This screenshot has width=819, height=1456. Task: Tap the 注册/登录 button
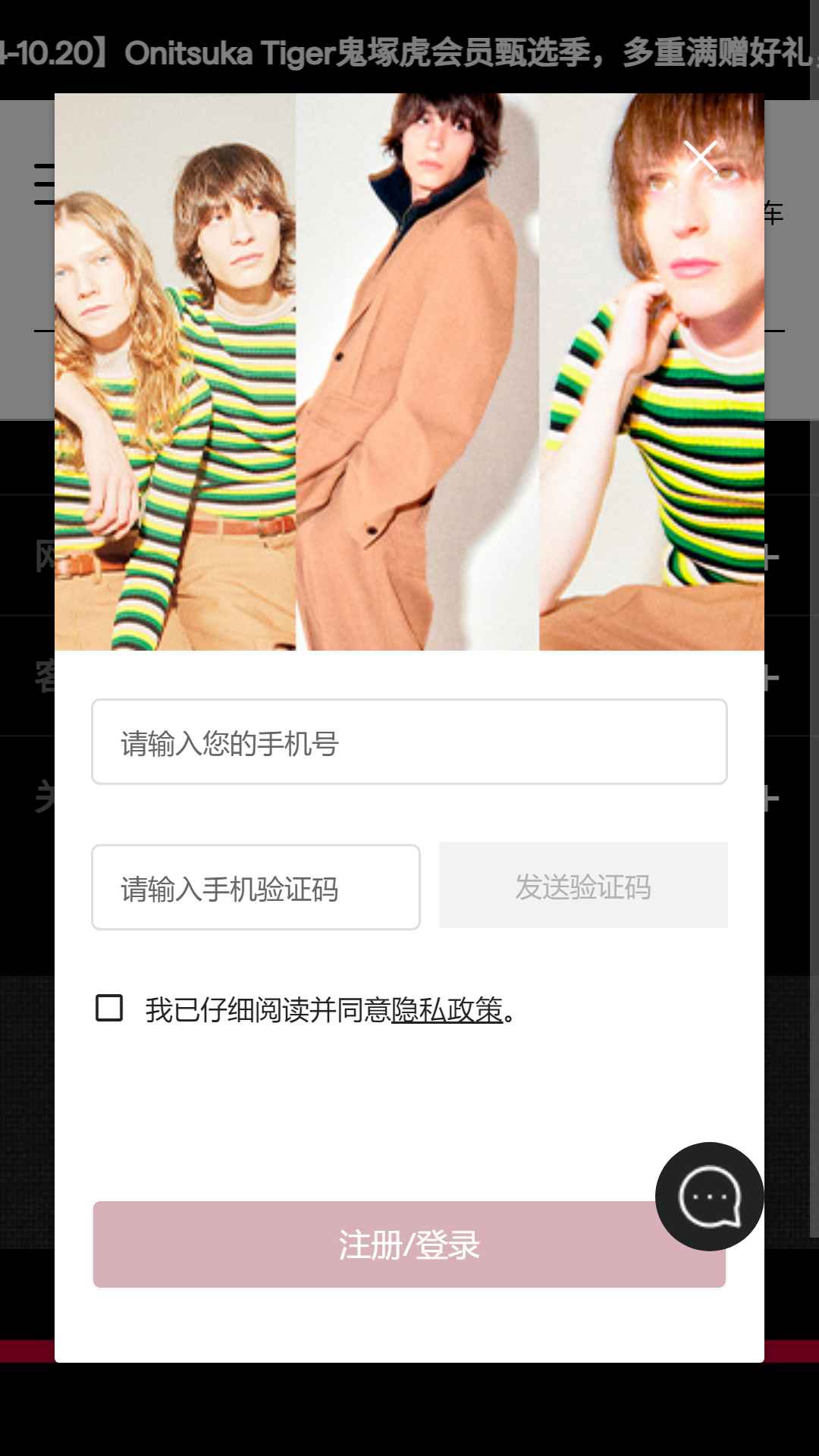(409, 1244)
